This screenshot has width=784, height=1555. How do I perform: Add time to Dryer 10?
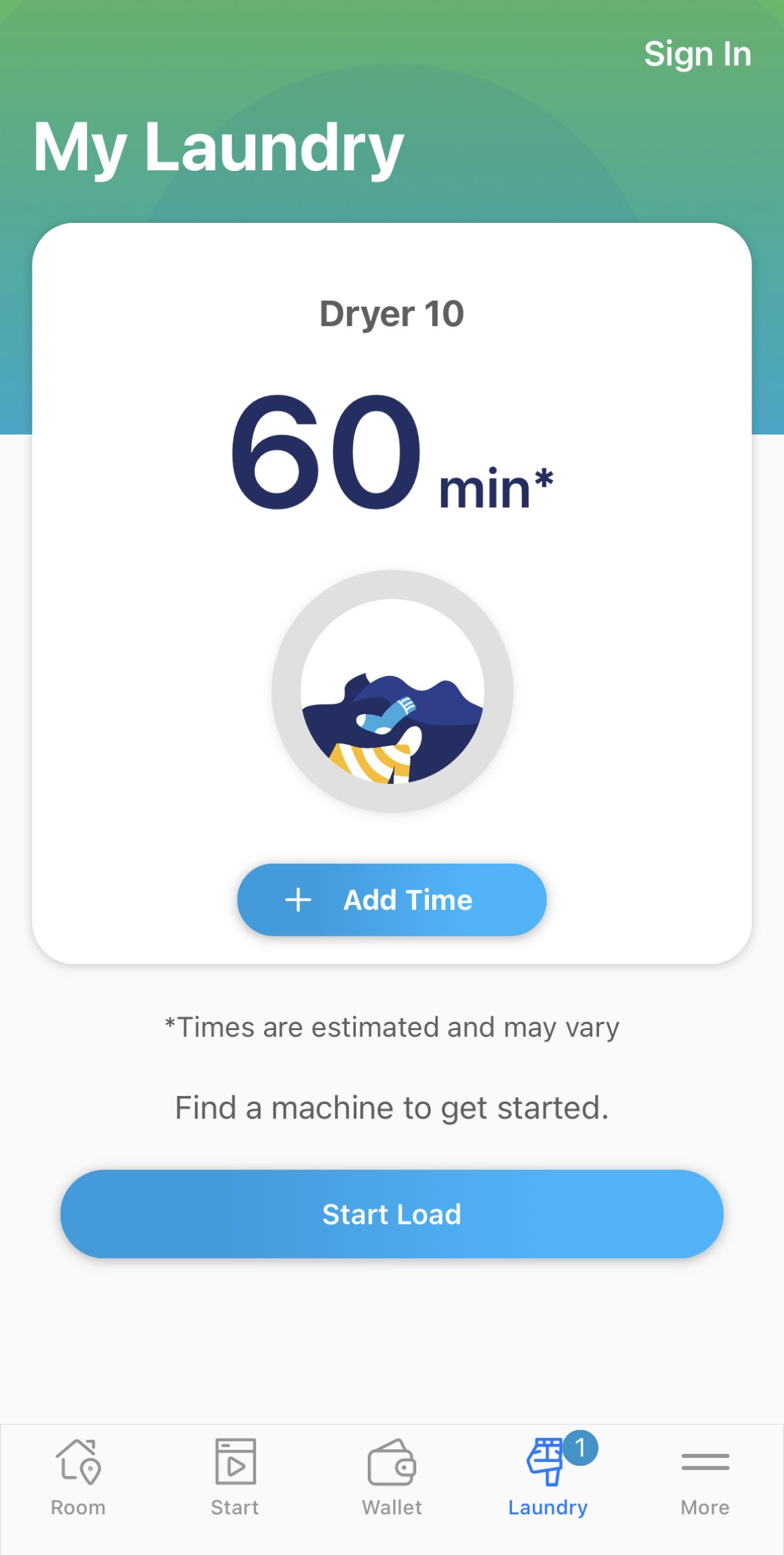point(392,900)
